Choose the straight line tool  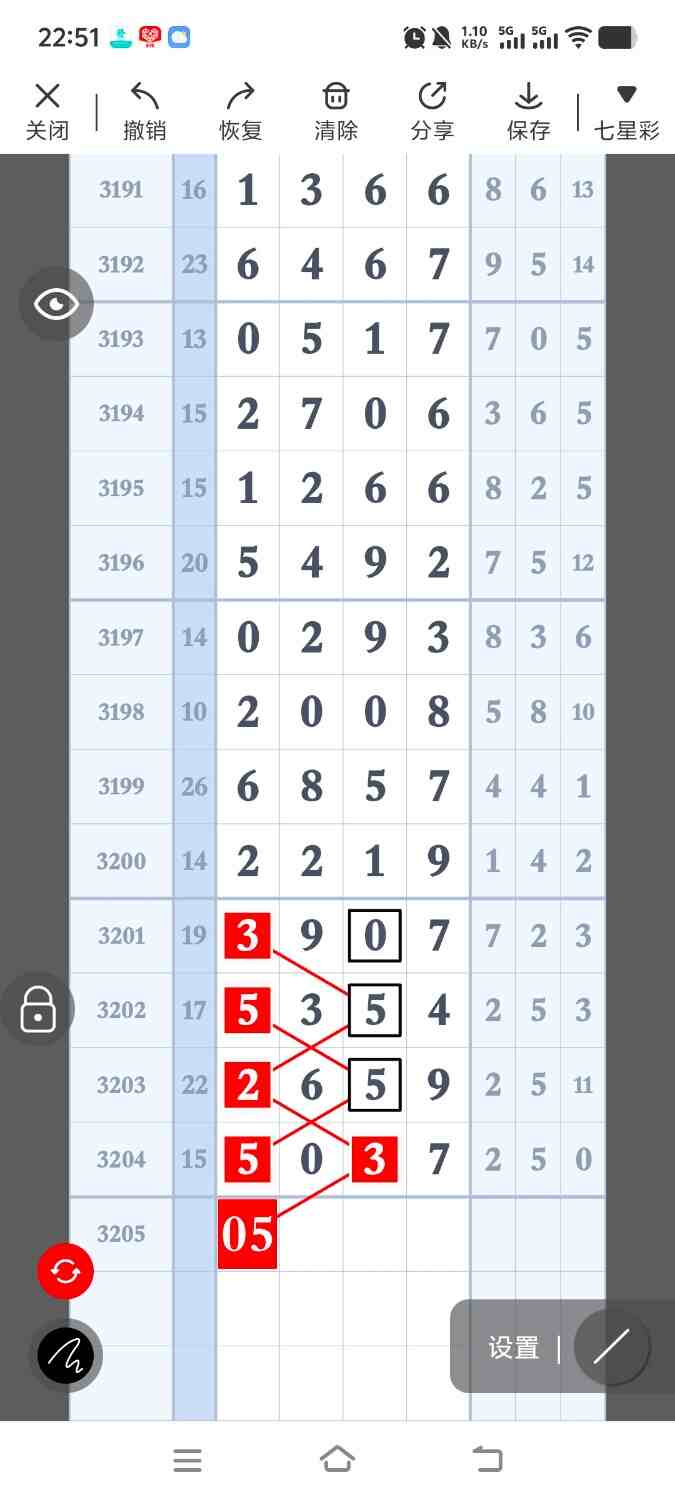(611, 1347)
